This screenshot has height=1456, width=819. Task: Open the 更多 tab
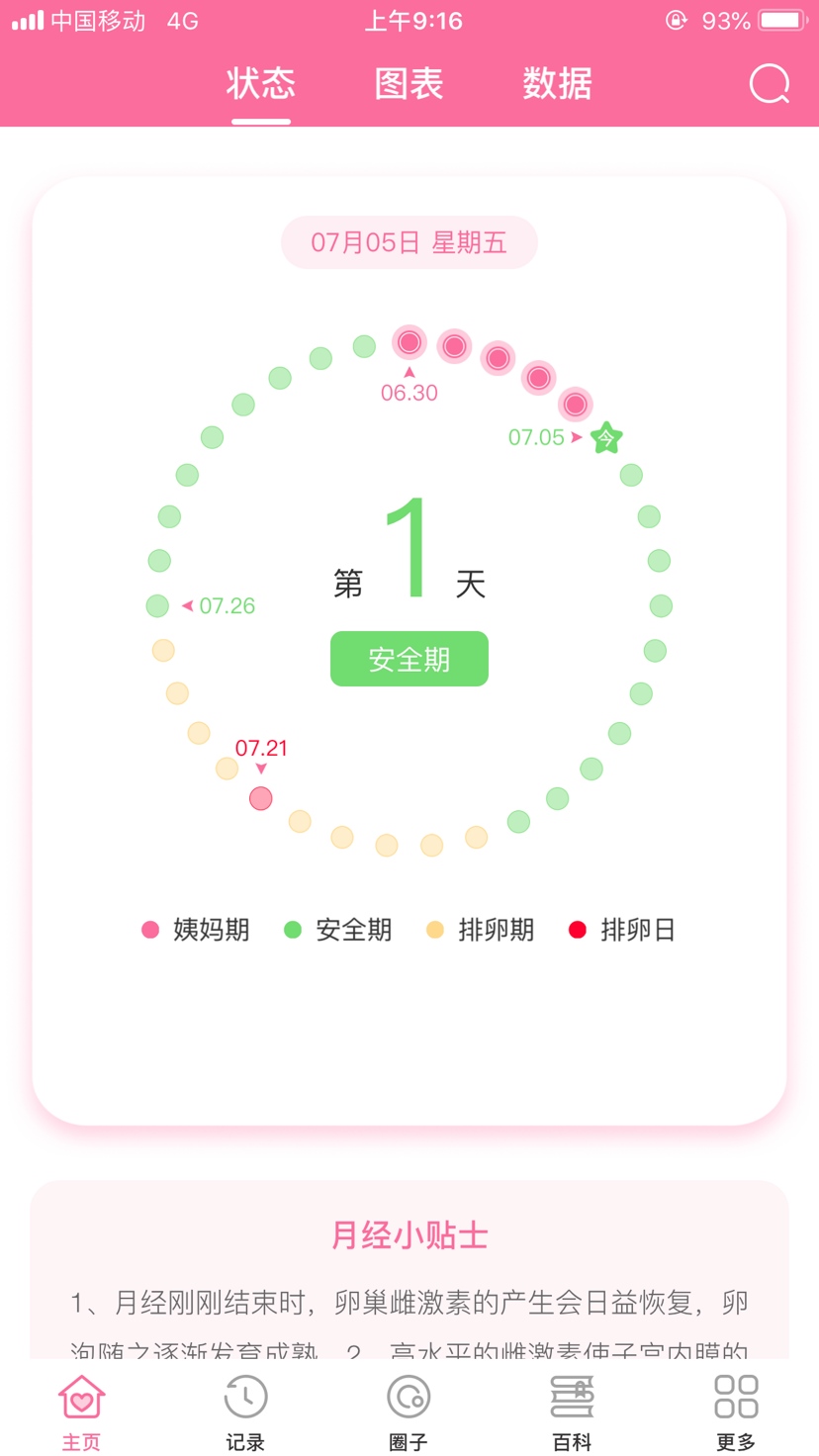point(736,1412)
